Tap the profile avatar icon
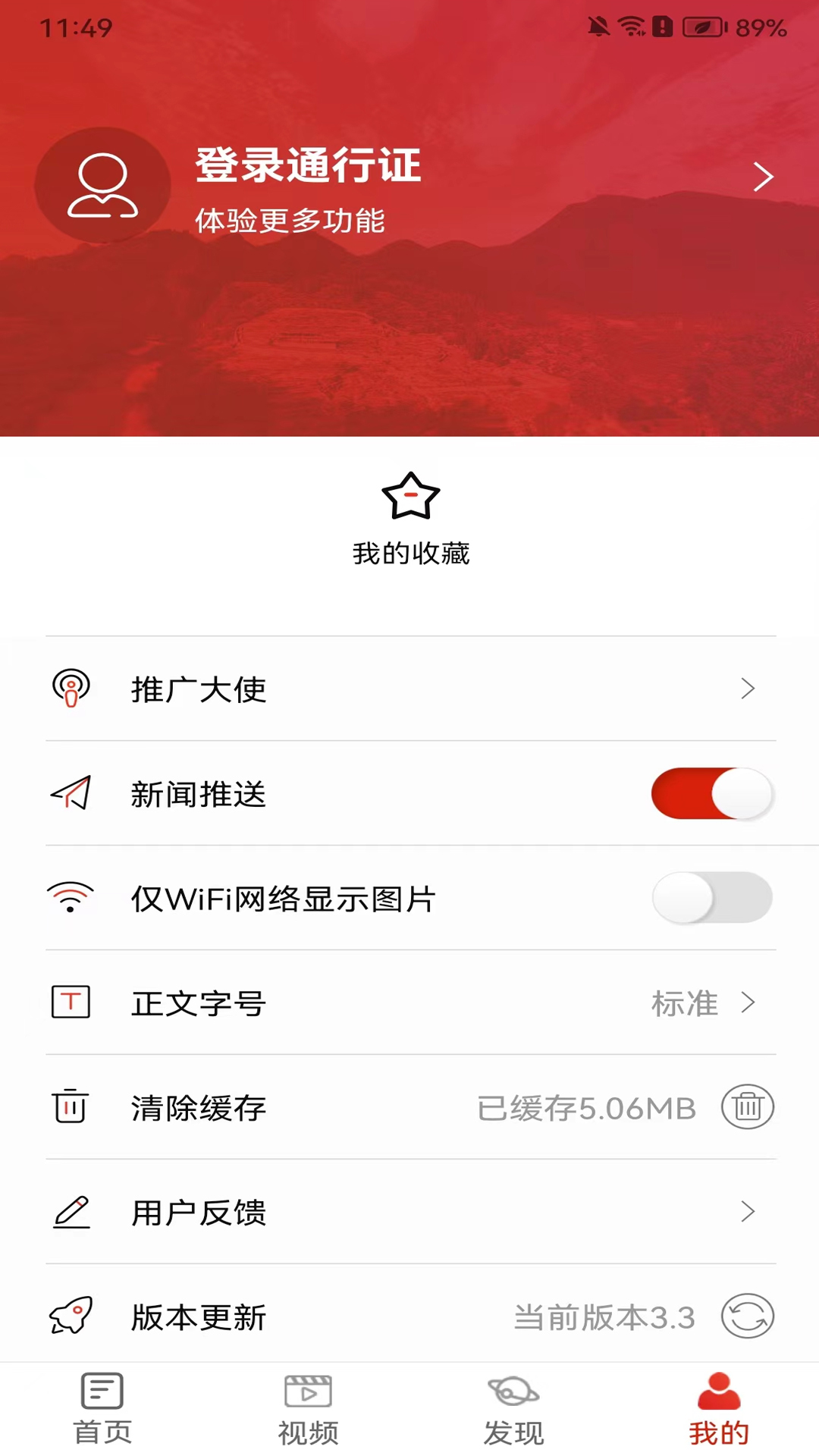Screen dimensions: 819x1456 coord(102,186)
